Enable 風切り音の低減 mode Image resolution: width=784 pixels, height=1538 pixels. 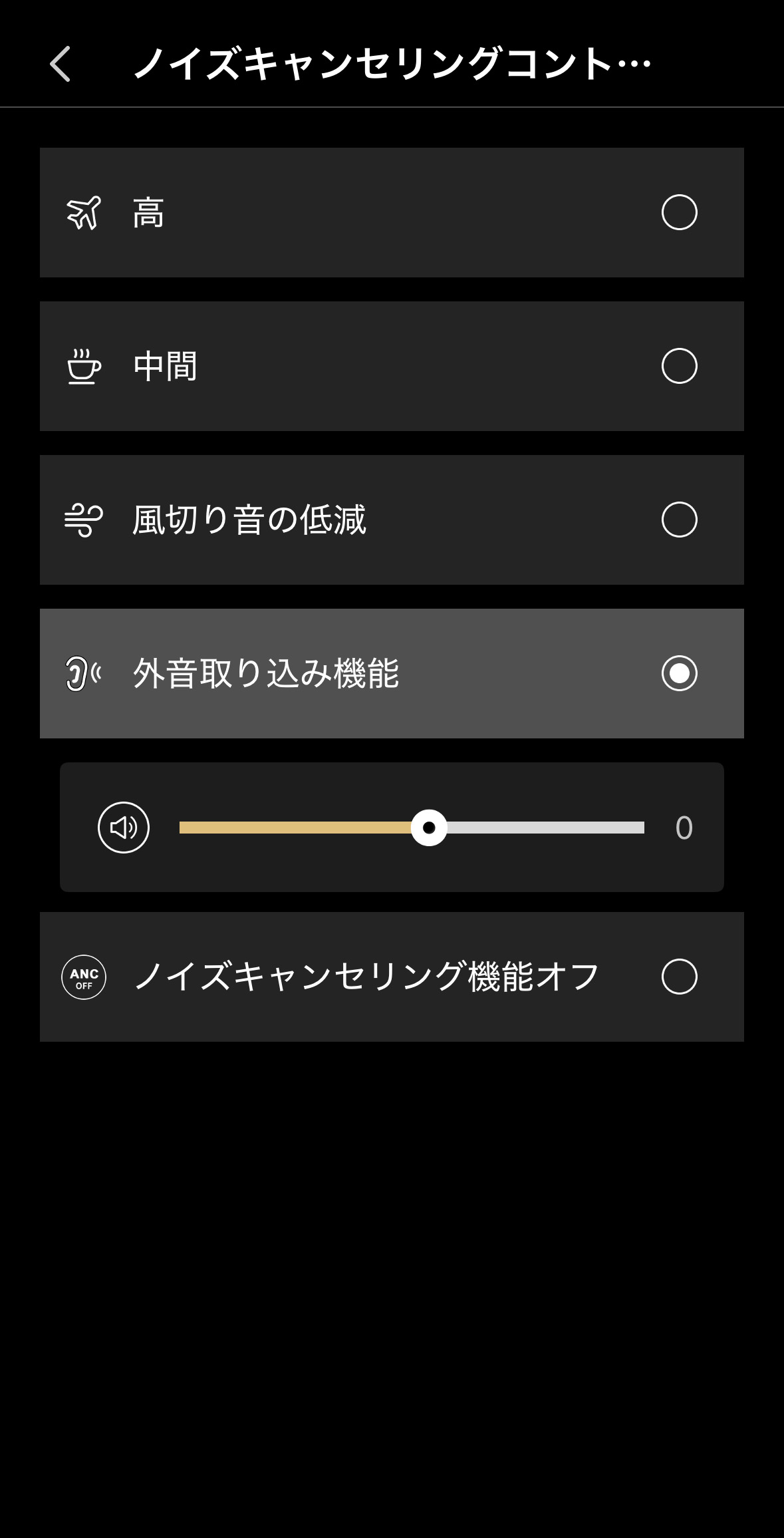coord(680,520)
